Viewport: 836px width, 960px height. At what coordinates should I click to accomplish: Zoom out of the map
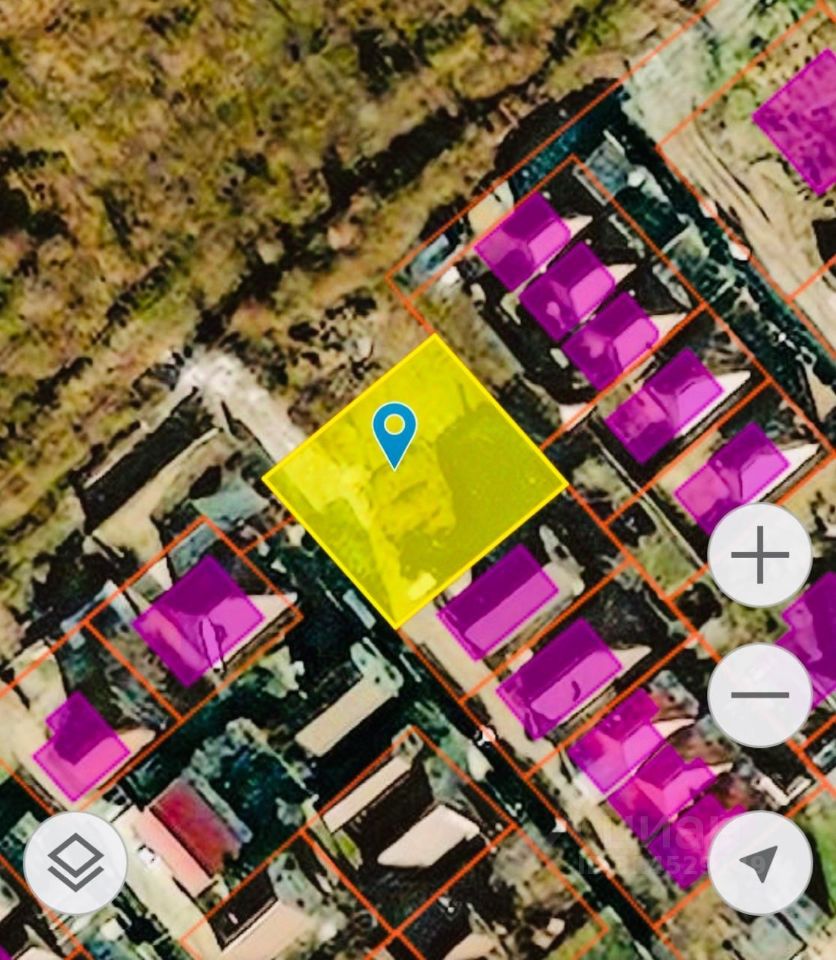[x=759, y=694]
